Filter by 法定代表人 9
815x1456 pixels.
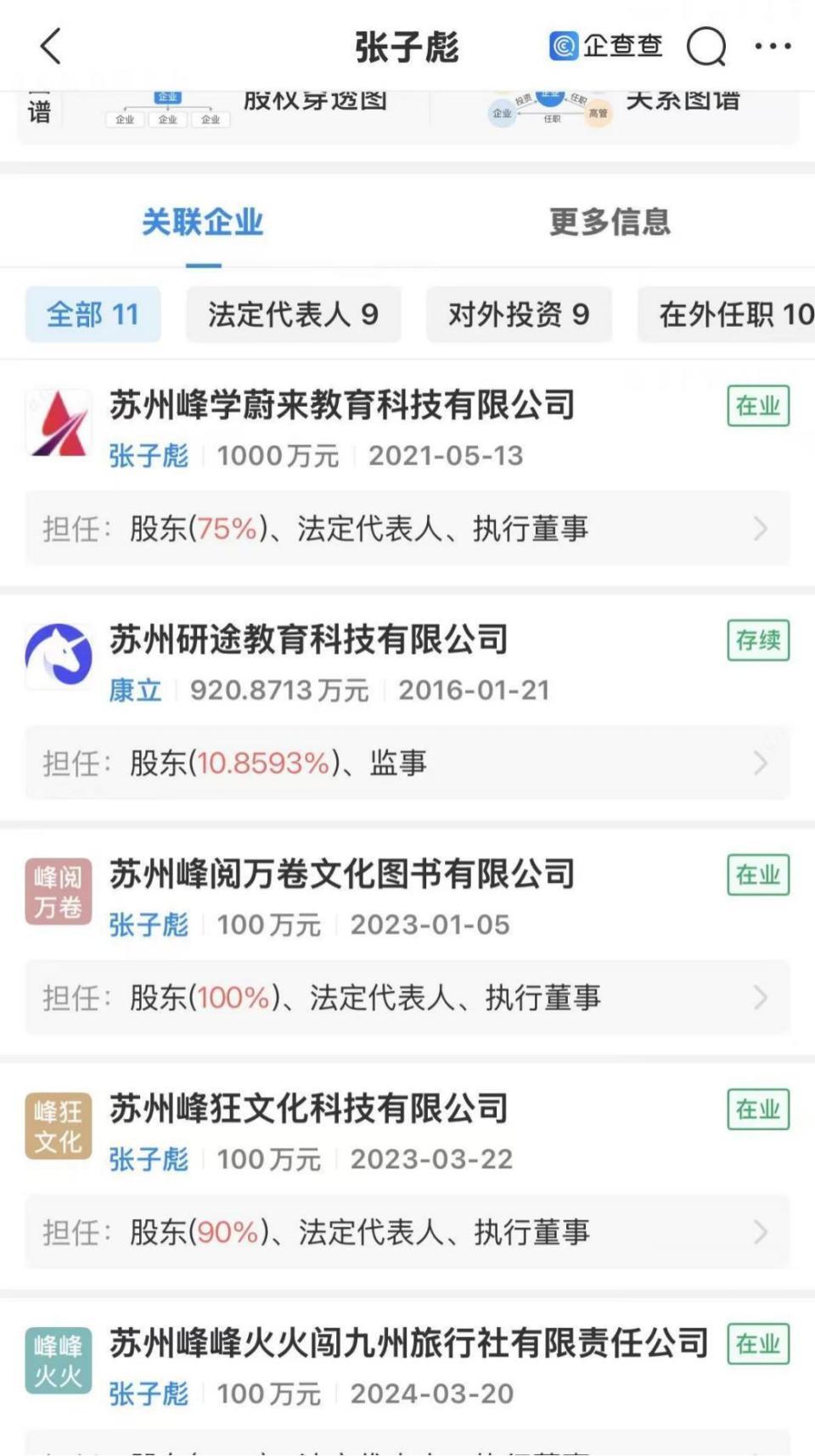pos(293,314)
